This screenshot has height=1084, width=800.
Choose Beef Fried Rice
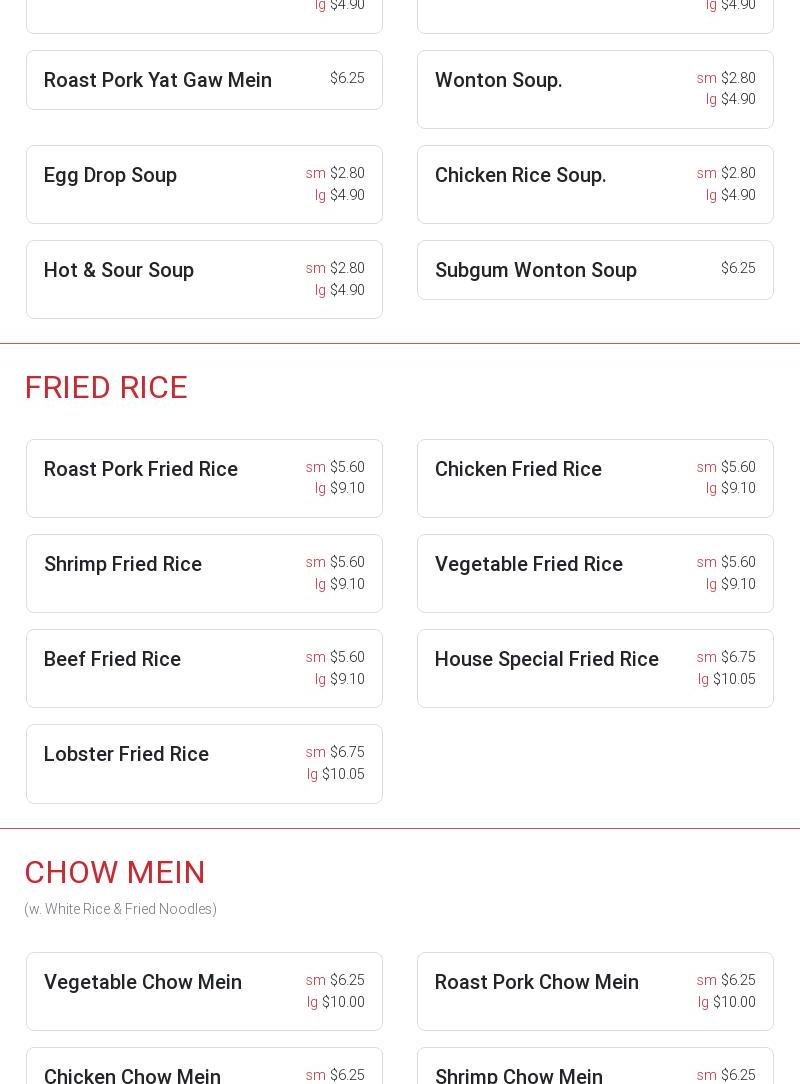tap(112, 659)
